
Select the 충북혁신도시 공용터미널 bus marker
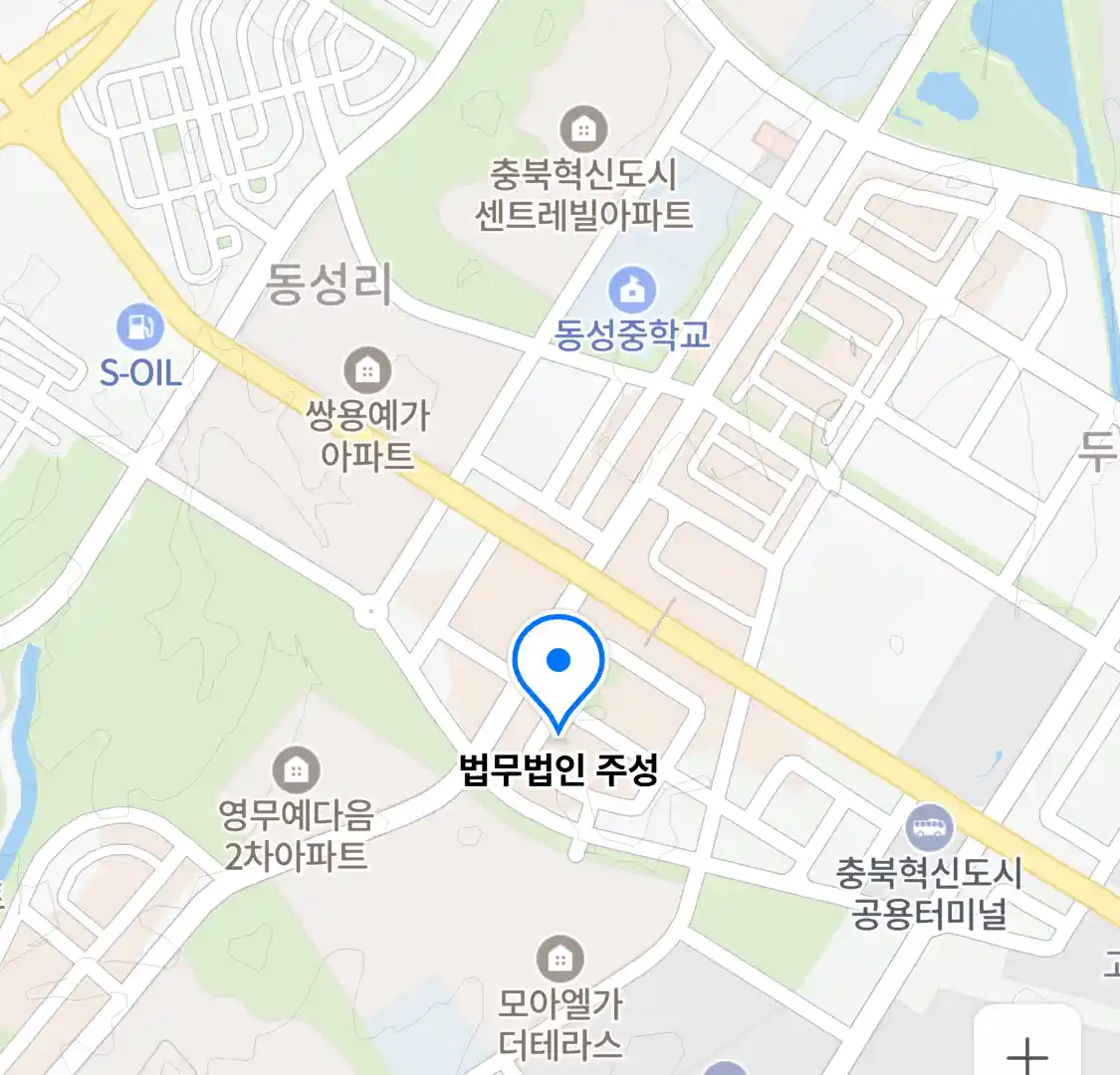click(930, 827)
